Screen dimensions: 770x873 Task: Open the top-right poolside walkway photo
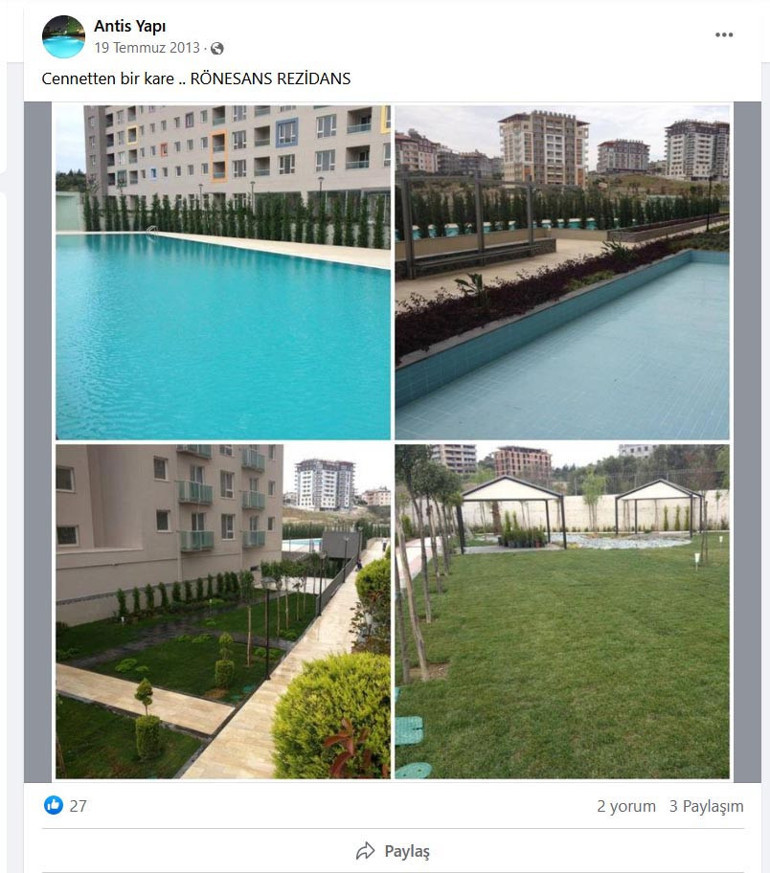(565, 270)
